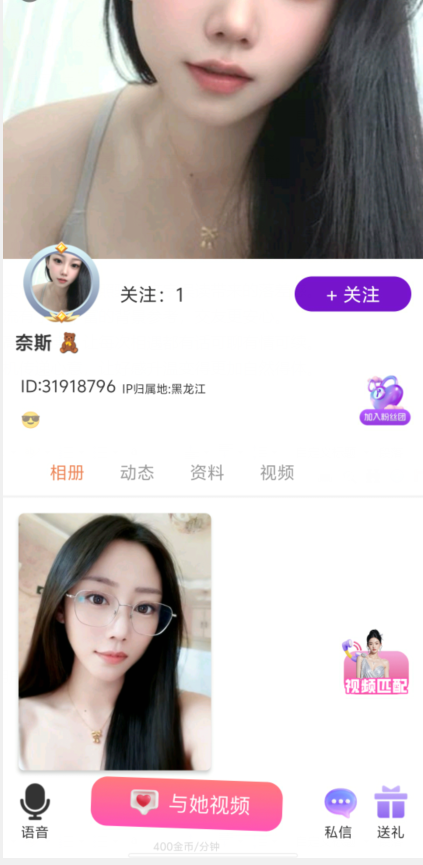Send a private message via 私信
Screen dimensions: 423x865
(339, 814)
